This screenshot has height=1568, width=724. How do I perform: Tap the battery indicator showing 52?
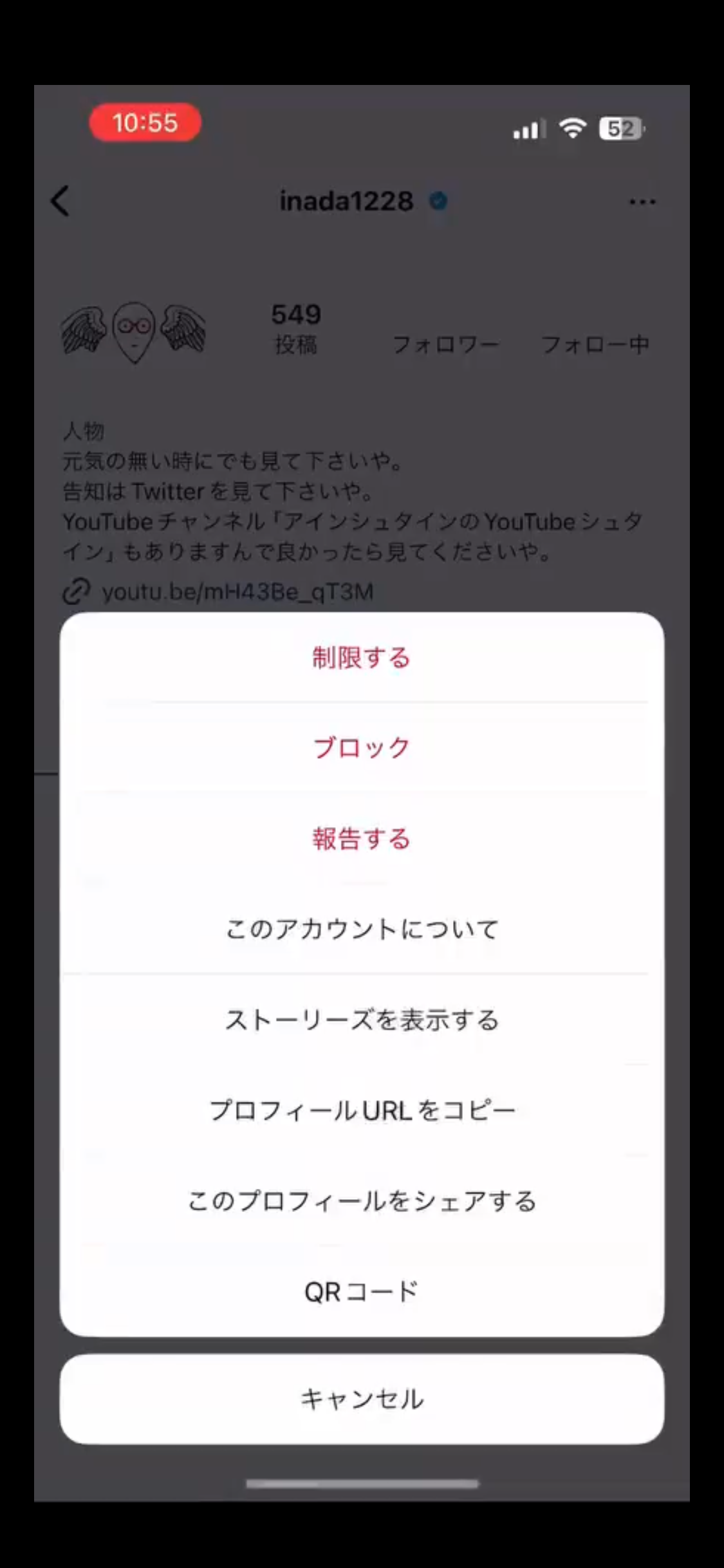click(x=621, y=129)
